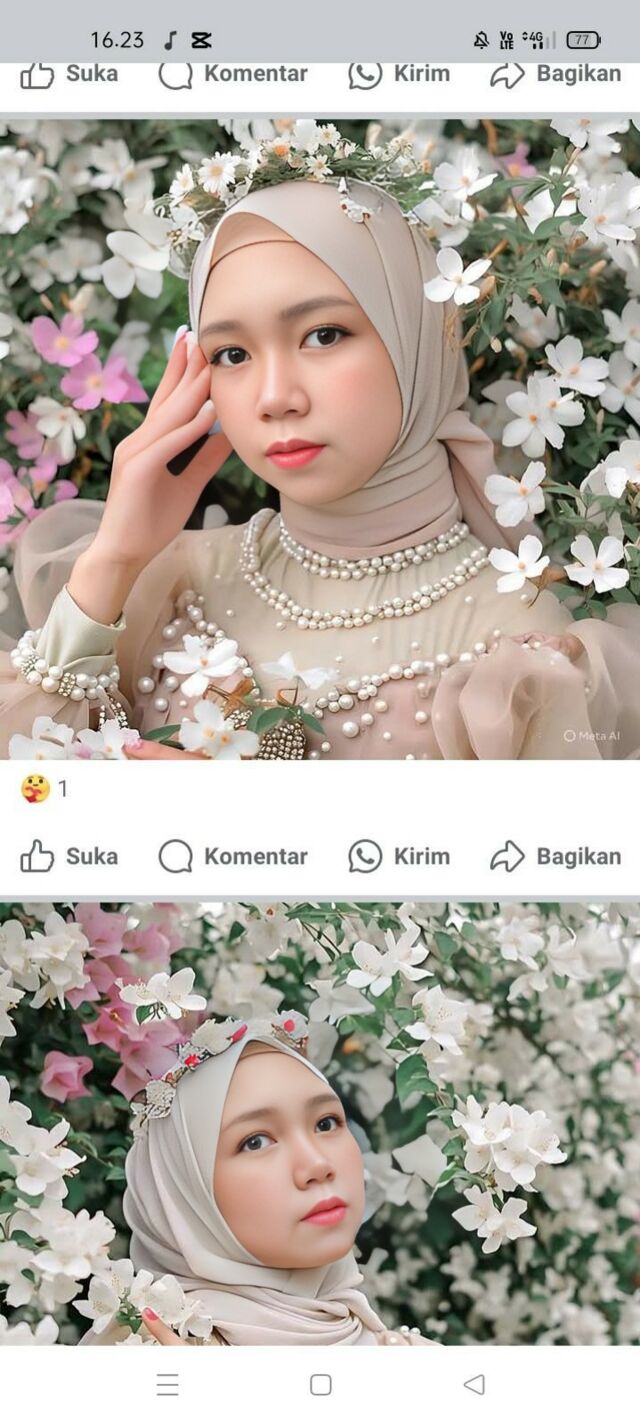
Task: Tap Bagikan at the top of the screen
Action: coord(555,75)
